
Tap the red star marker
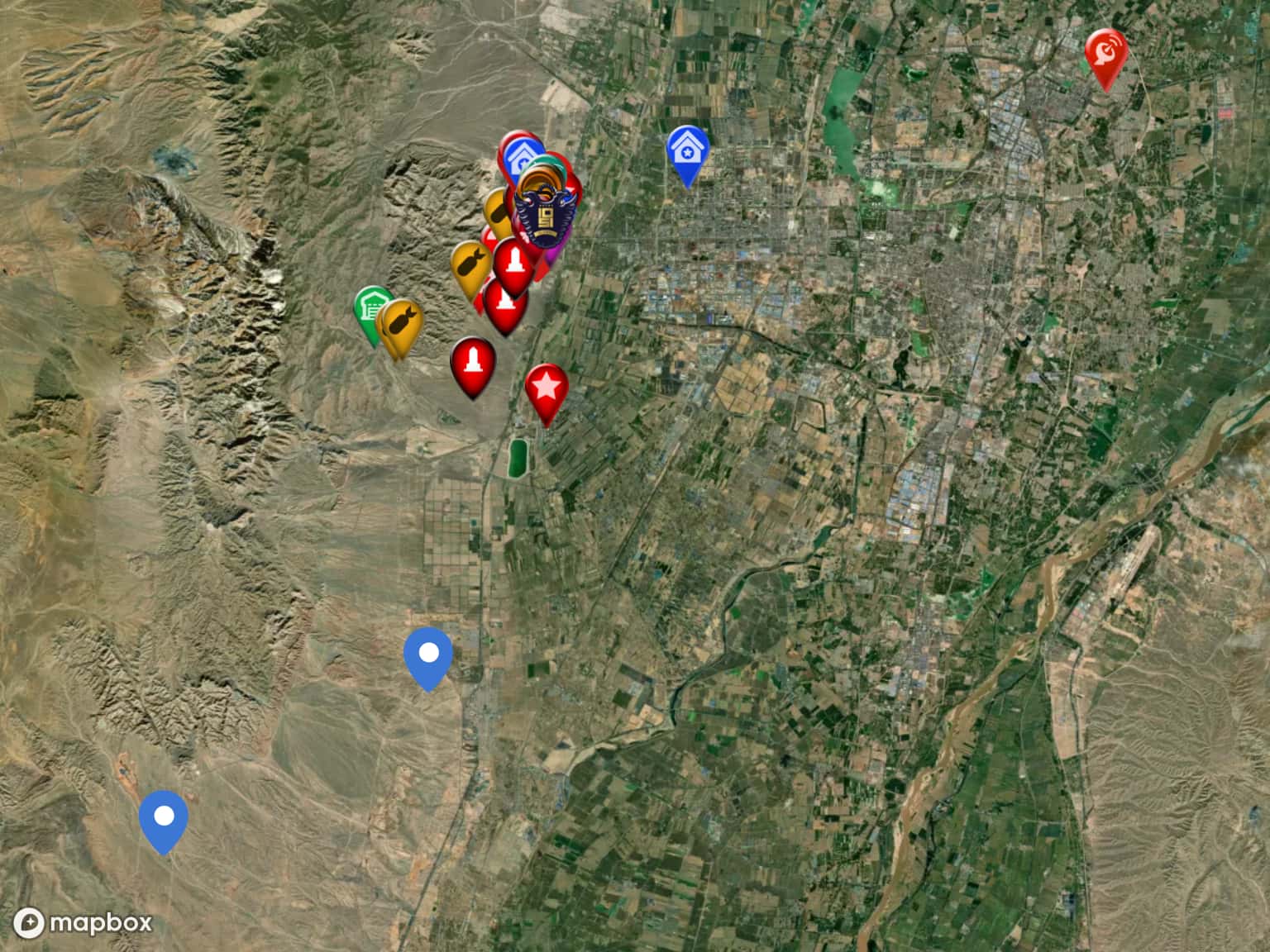click(546, 387)
